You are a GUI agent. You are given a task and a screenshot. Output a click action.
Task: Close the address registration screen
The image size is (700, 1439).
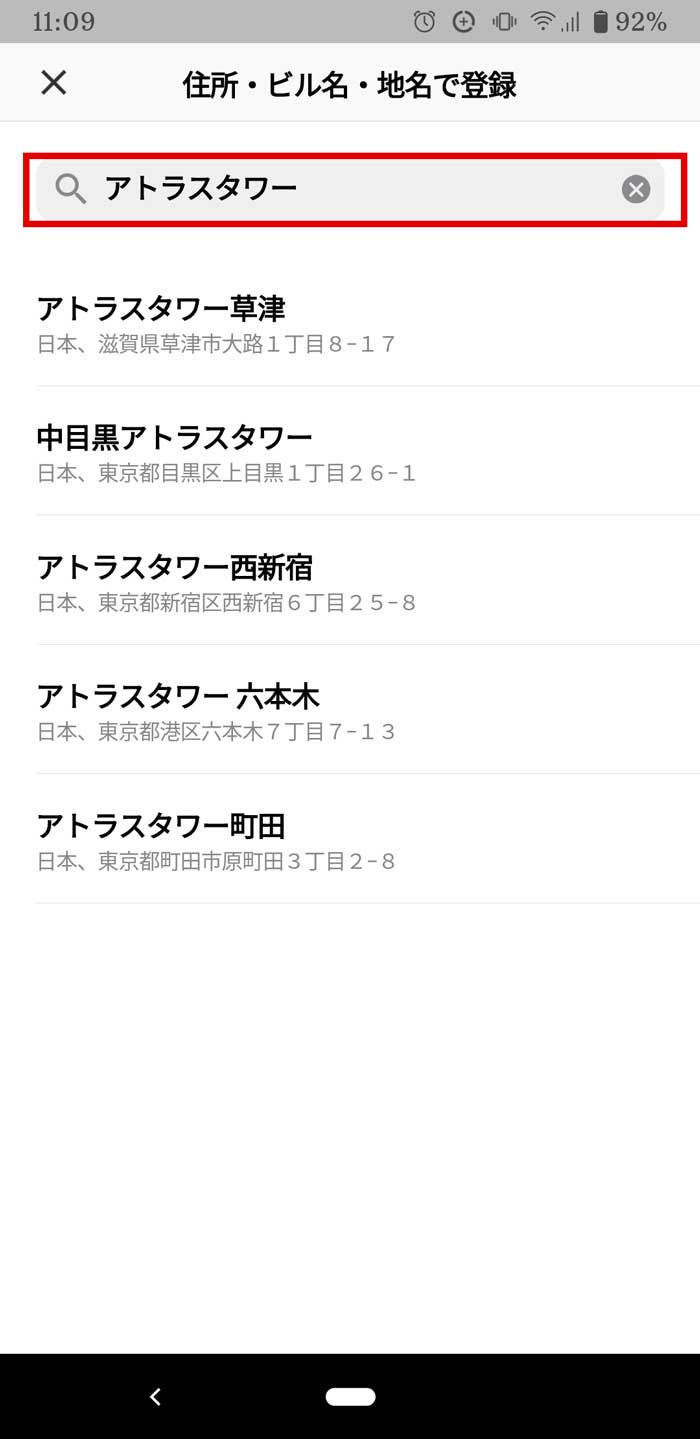click(53, 83)
